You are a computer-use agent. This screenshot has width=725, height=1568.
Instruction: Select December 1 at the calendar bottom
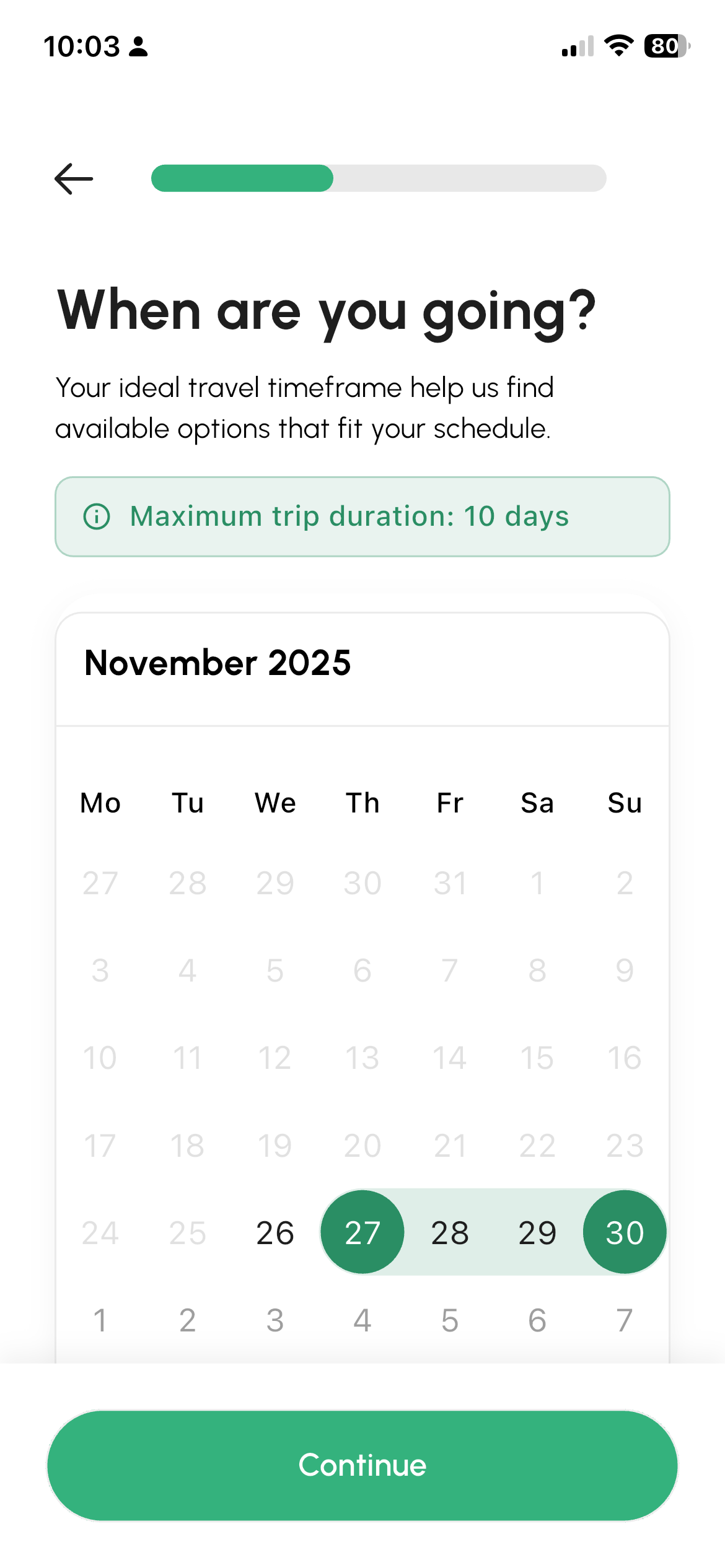tap(100, 1319)
